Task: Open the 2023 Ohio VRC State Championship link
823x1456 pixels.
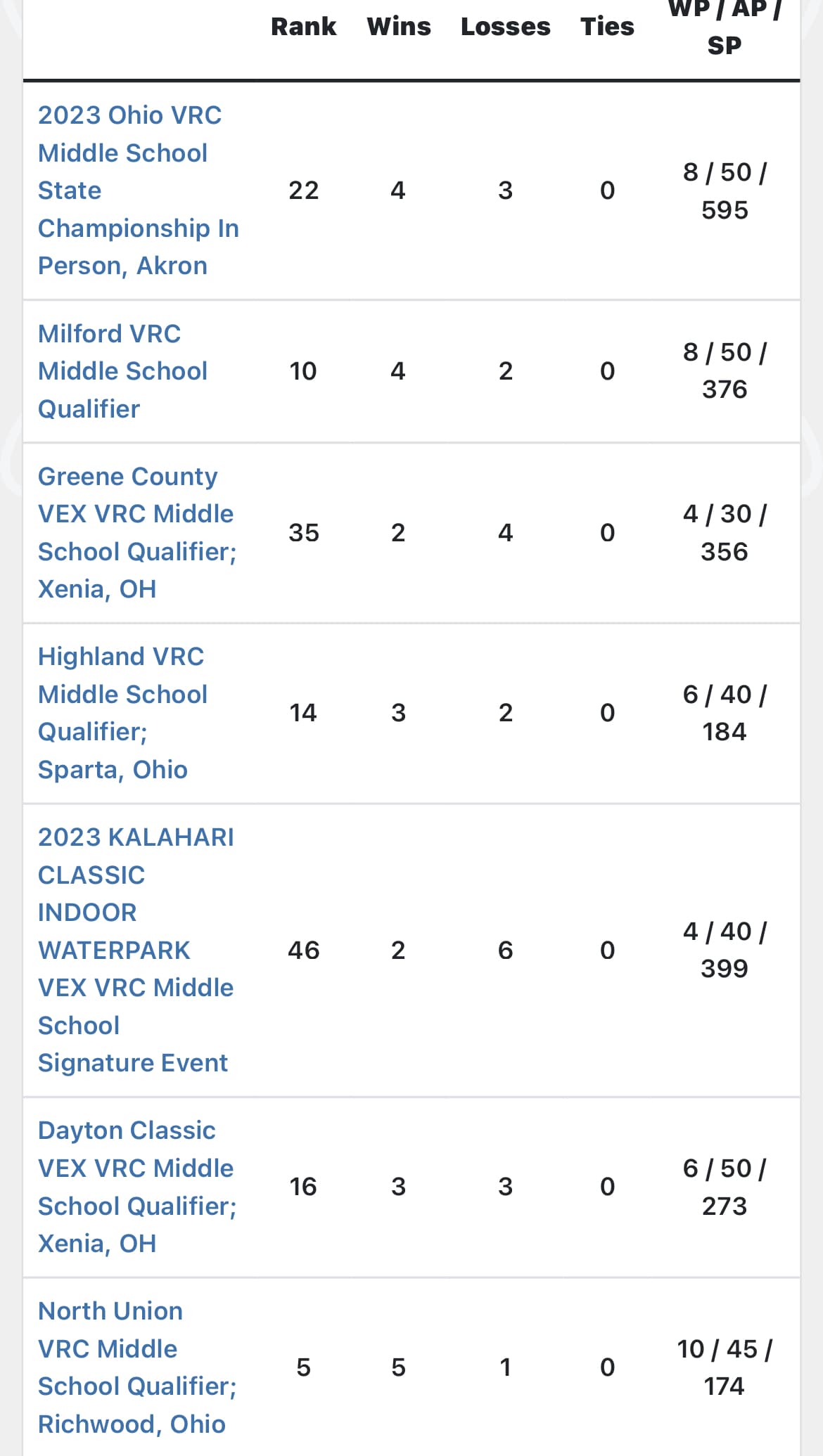Action: click(138, 191)
